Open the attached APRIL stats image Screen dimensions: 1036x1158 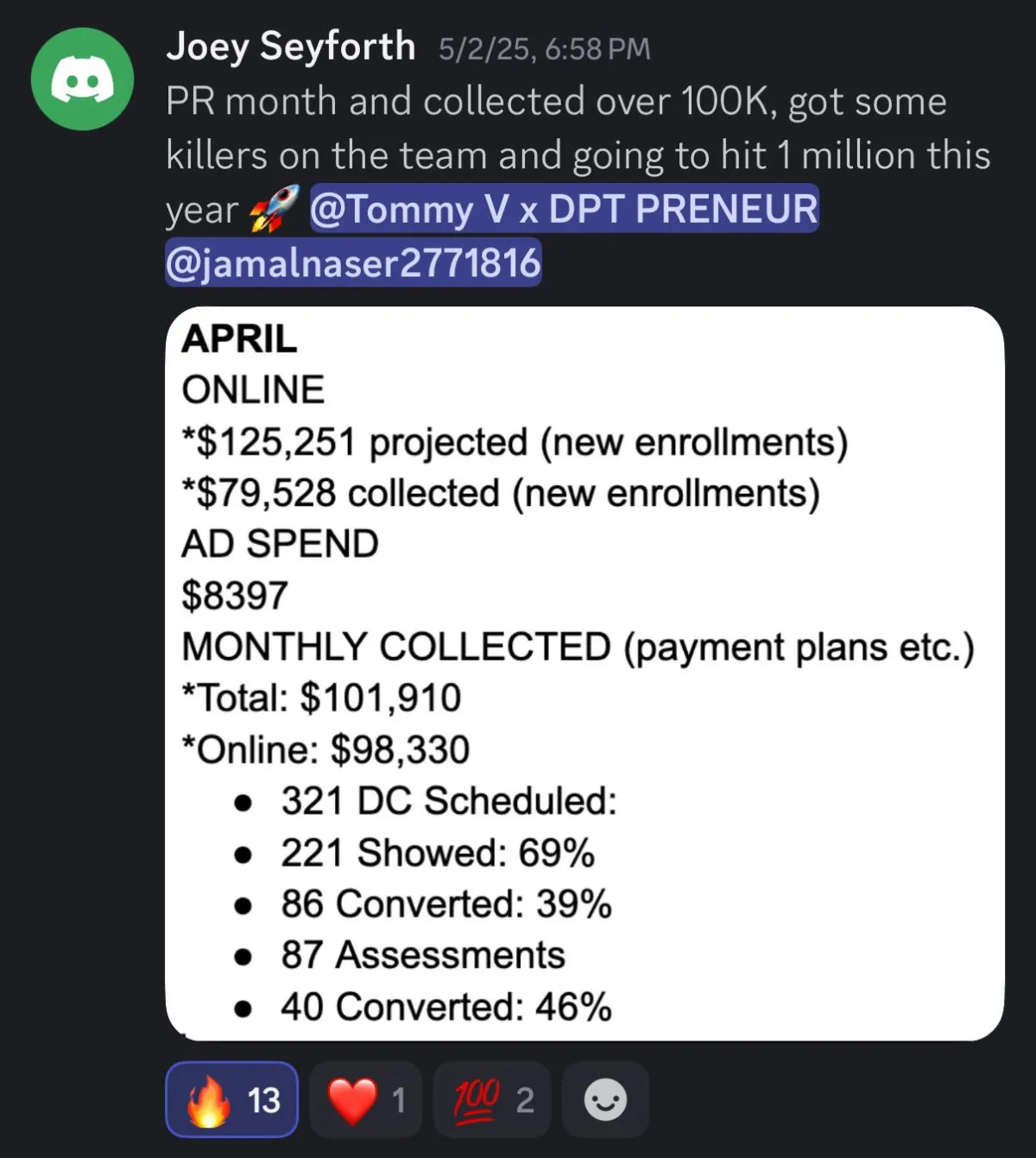point(584,674)
